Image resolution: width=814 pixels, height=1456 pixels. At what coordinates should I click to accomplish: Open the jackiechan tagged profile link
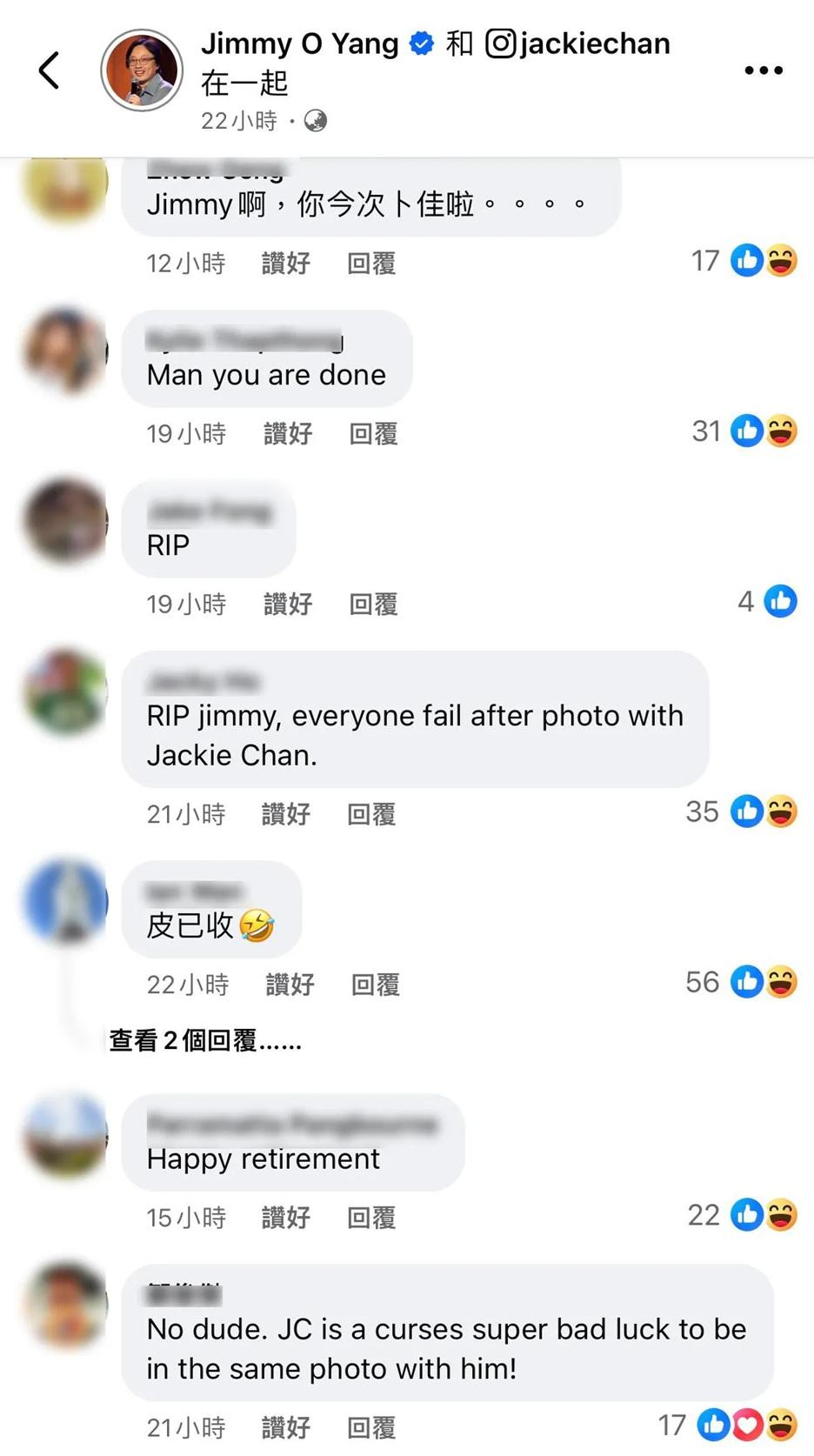pyautogui.click(x=578, y=43)
